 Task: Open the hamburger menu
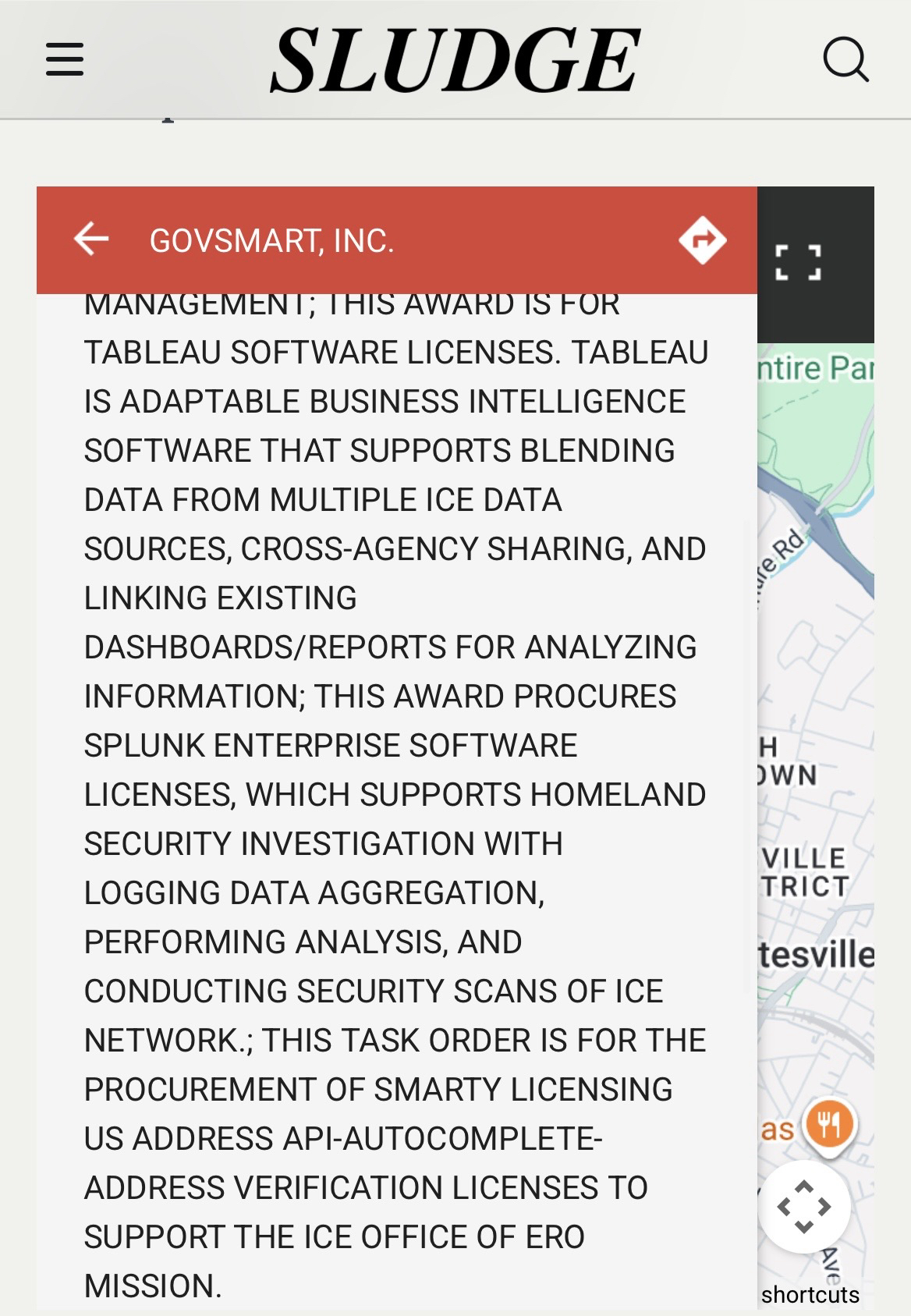point(65,59)
